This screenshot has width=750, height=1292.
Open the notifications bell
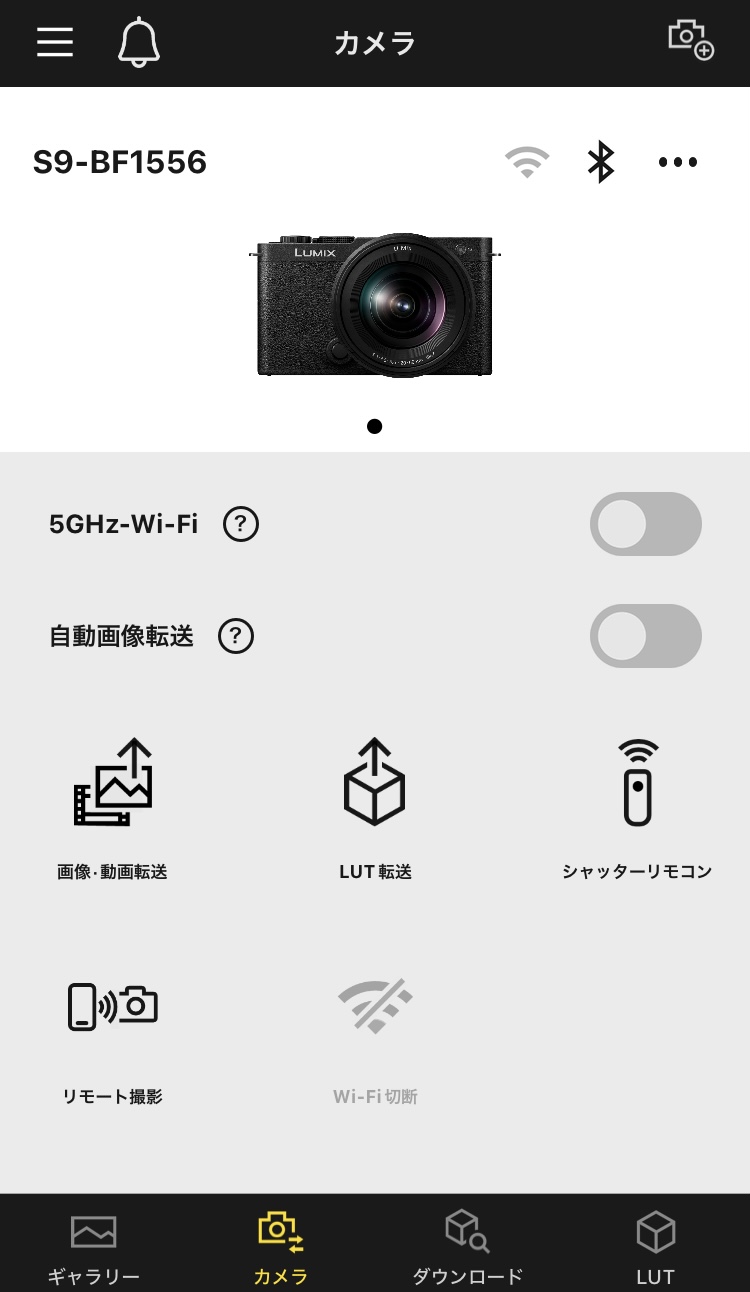[139, 43]
